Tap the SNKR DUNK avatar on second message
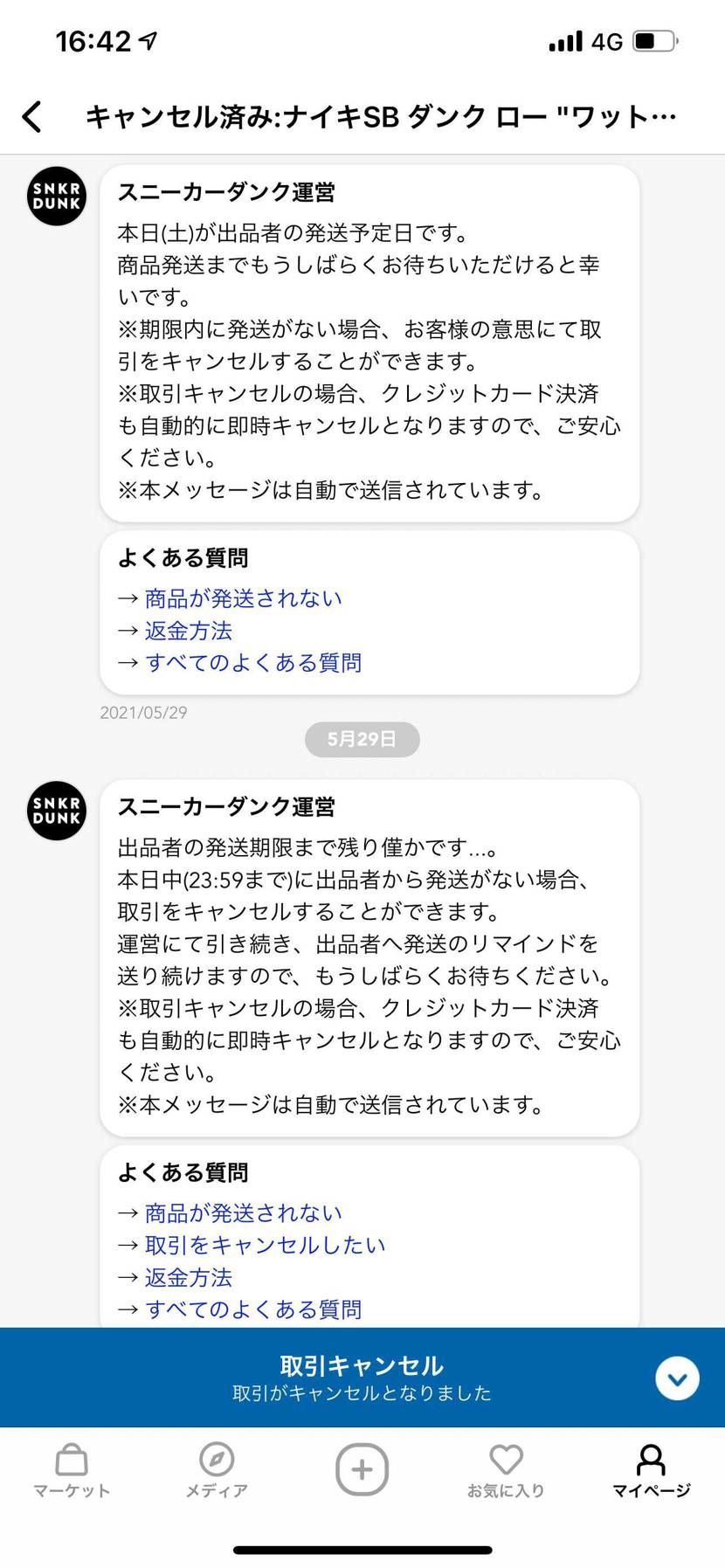The height and width of the screenshot is (1568, 725). 55,812
